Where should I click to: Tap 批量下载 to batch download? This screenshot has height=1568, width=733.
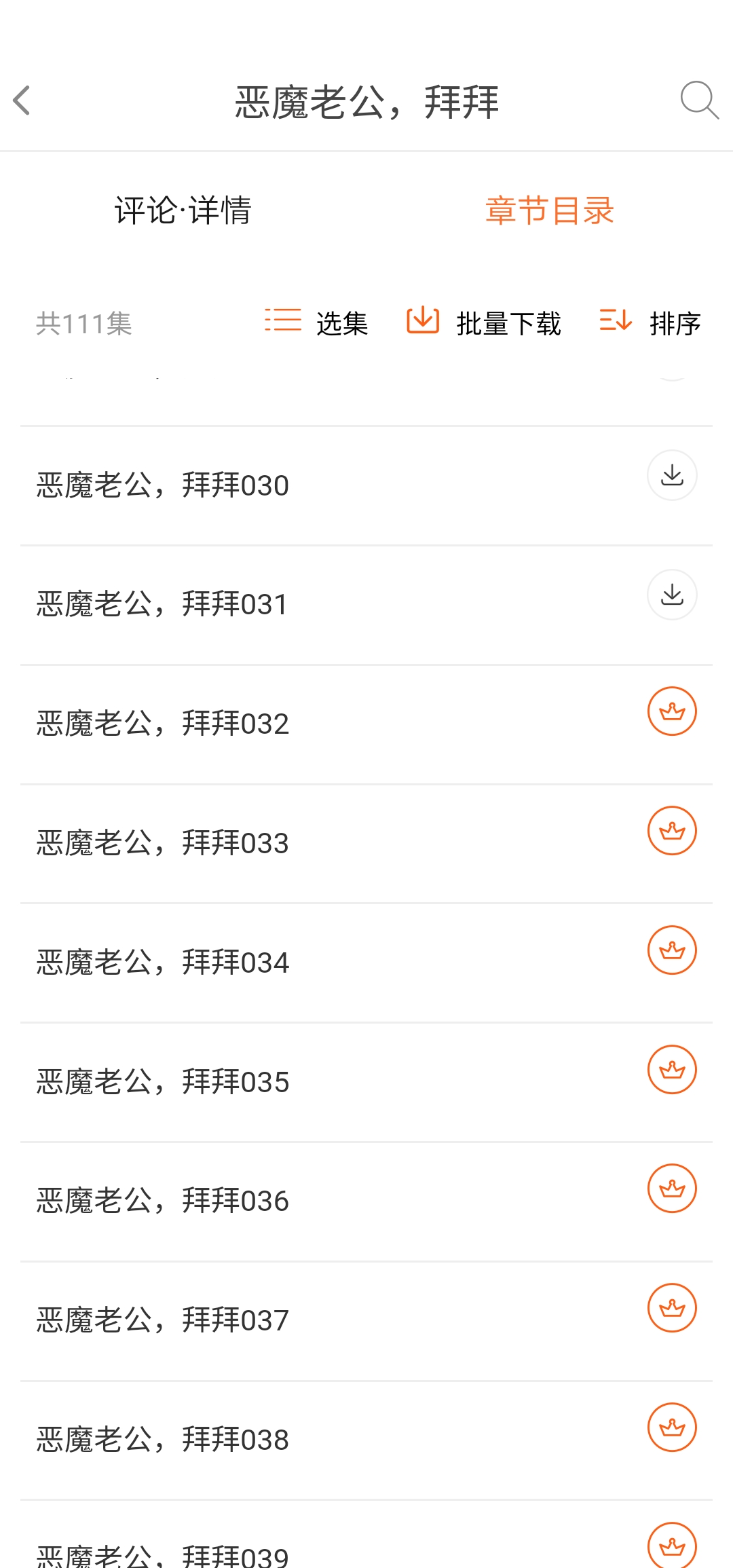484,322
